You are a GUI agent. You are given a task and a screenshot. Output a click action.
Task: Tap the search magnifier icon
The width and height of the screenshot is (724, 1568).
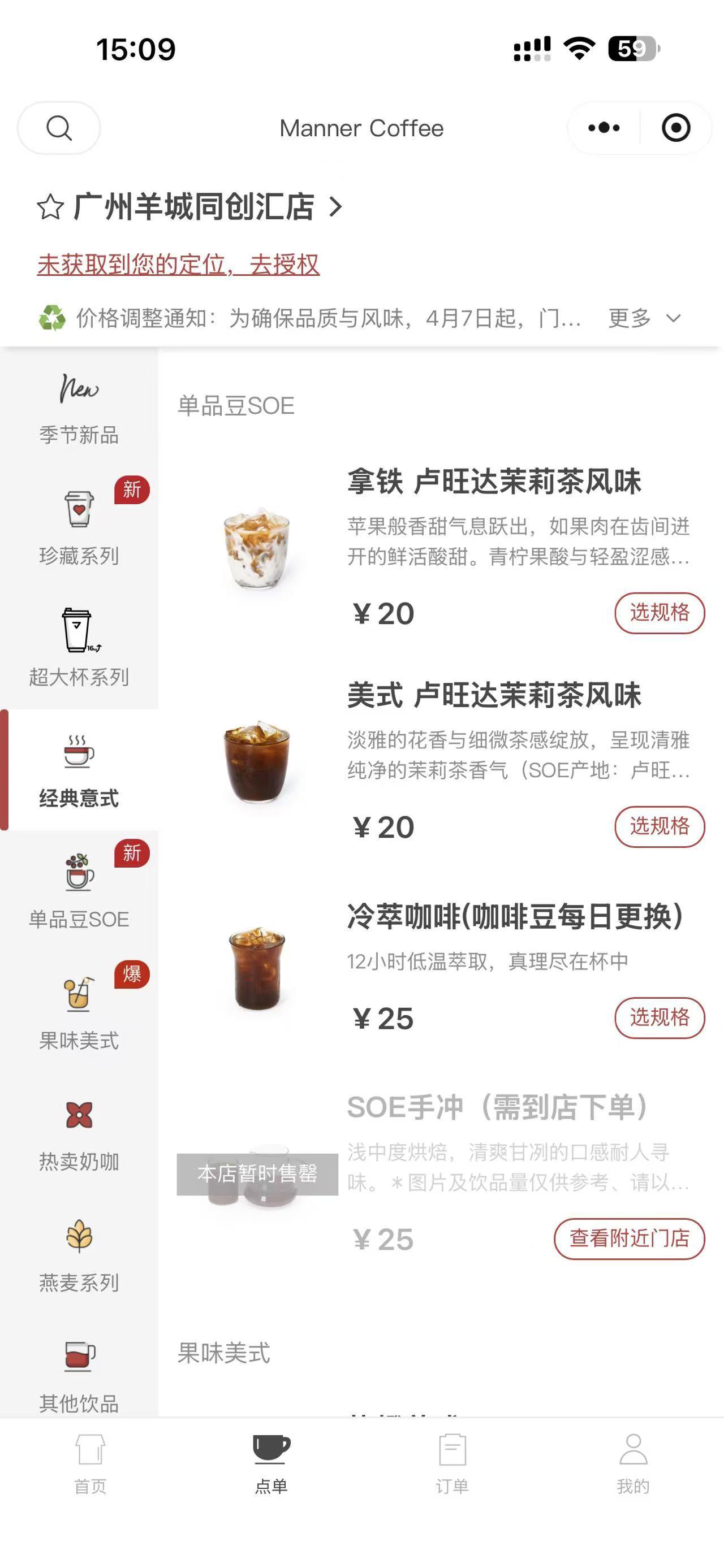click(x=58, y=128)
